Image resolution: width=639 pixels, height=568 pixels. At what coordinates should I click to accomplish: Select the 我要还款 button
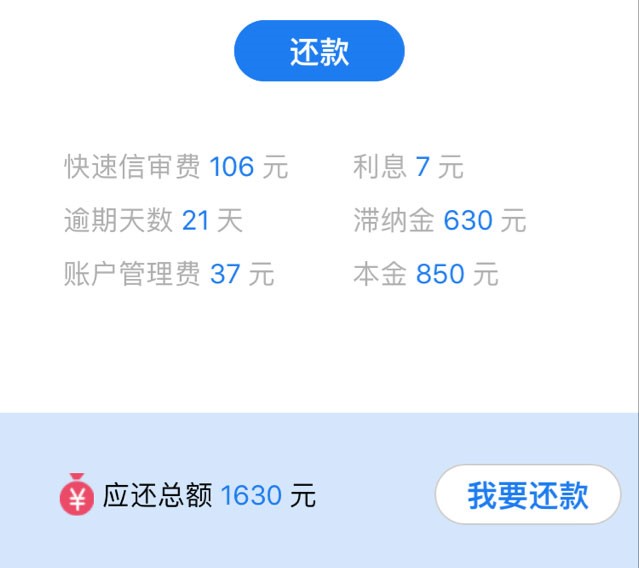(528, 494)
